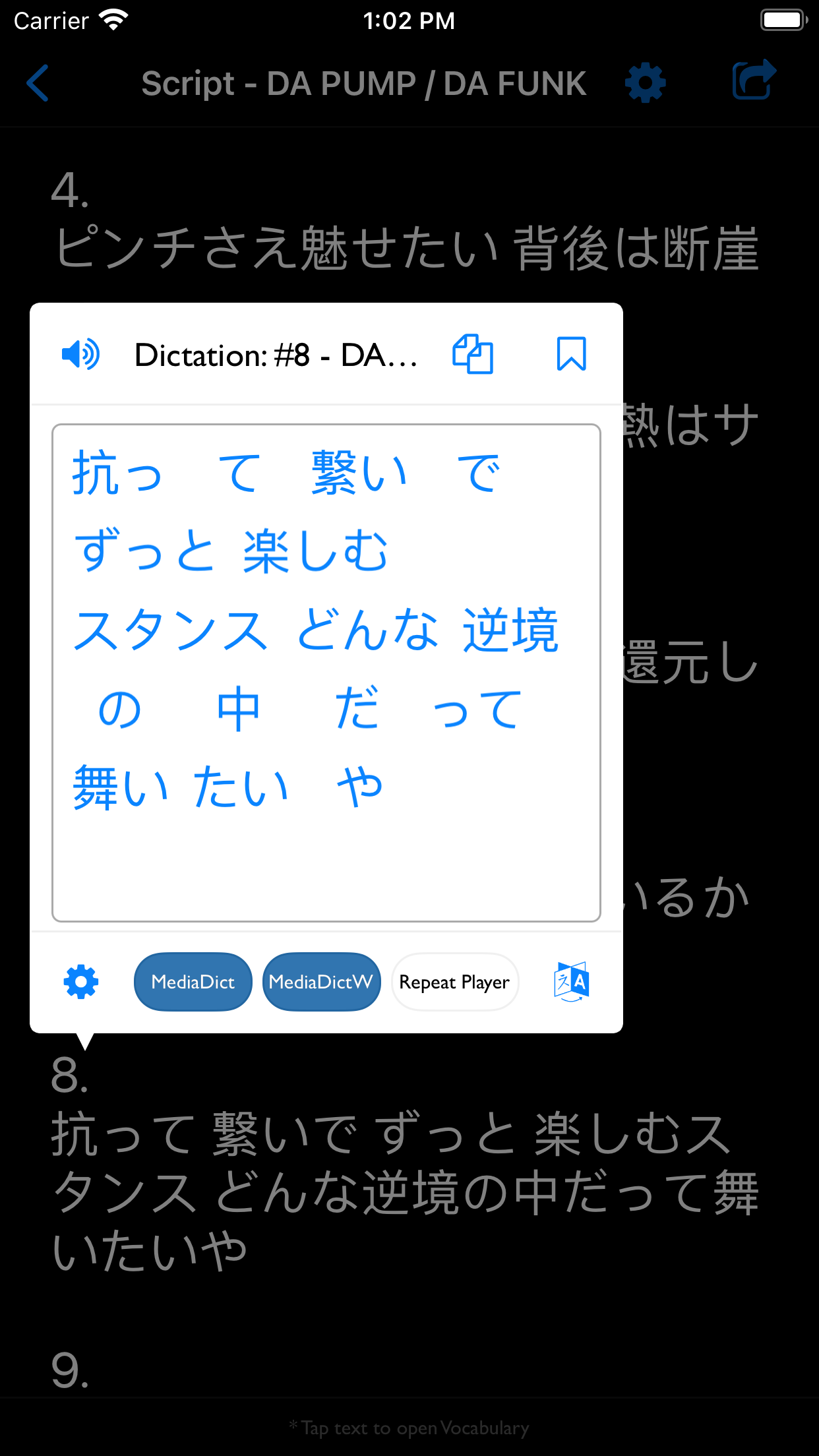Bookmark dictation #8

tap(570, 355)
